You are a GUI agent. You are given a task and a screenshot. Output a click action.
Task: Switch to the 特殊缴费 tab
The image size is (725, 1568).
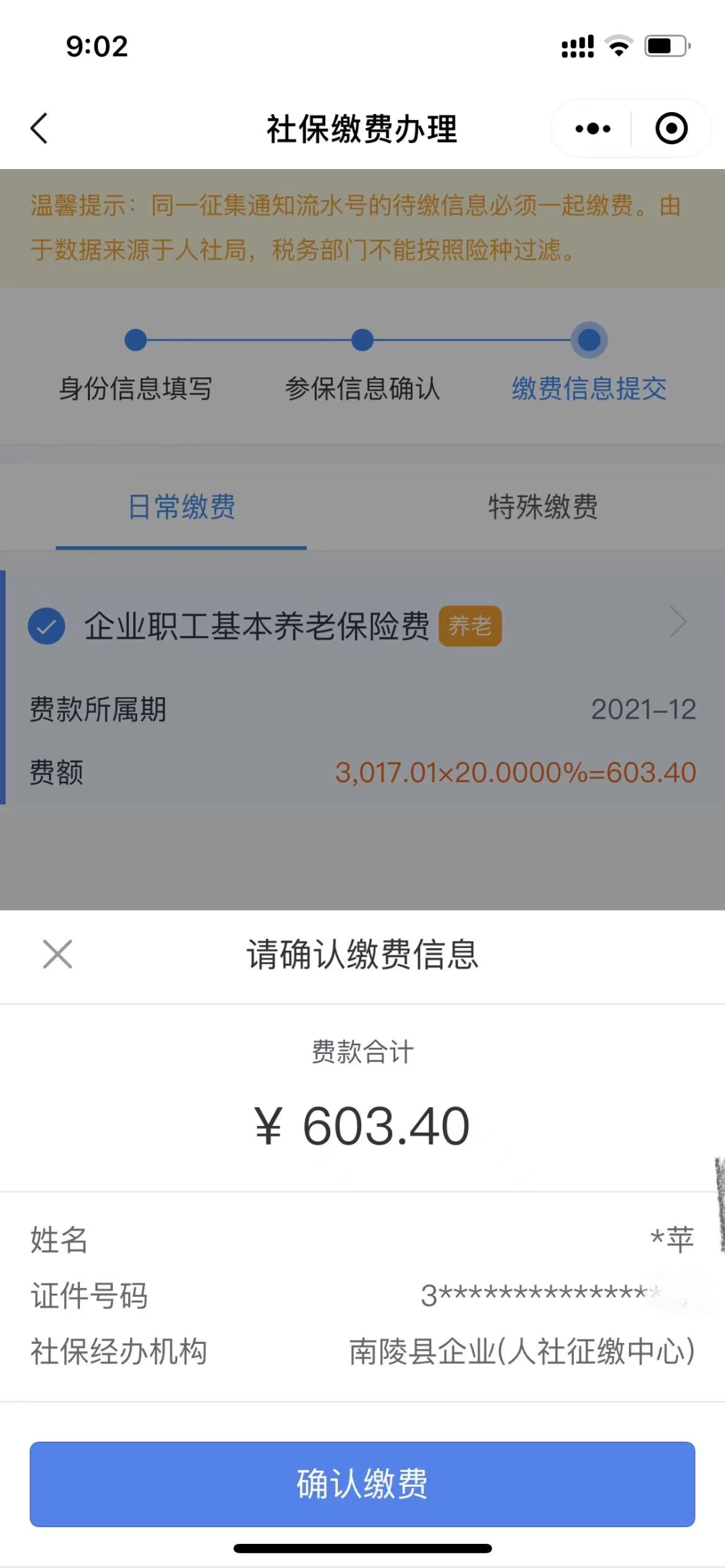tap(543, 507)
